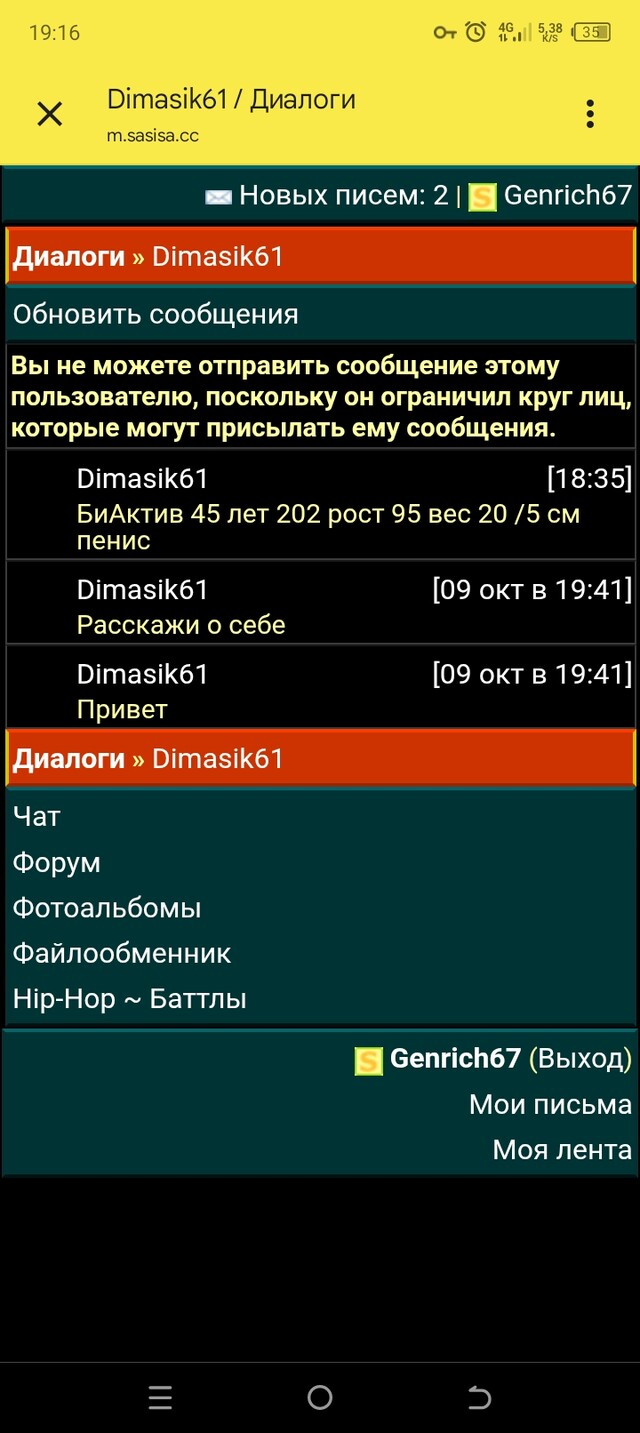Image resolution: width=640 pixels, height=1433 pixels.
Task: Close the browser custom tab
Action: pyautogui.click(x=49, y=114)
